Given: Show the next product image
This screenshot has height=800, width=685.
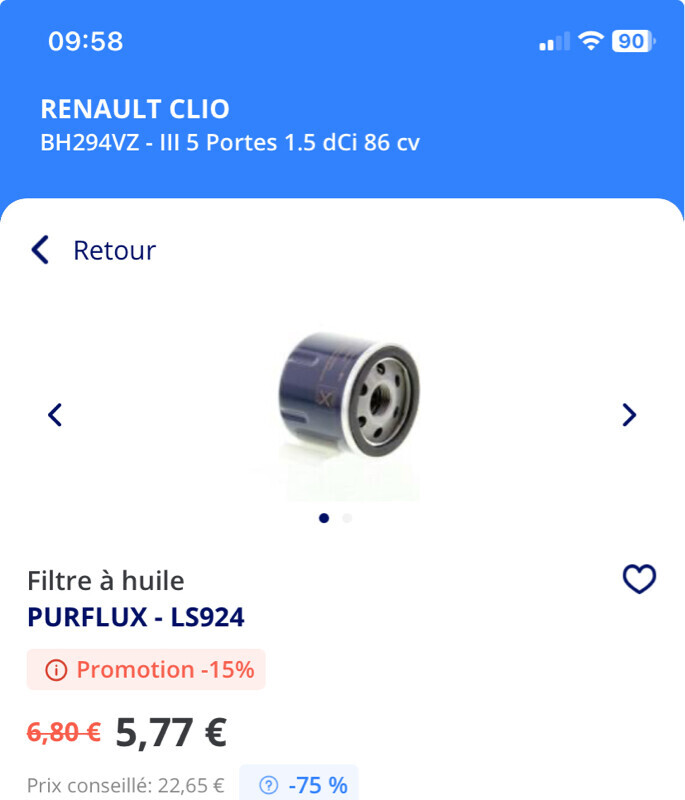Looking at the screenshot, I should click(x=629, y=414).
